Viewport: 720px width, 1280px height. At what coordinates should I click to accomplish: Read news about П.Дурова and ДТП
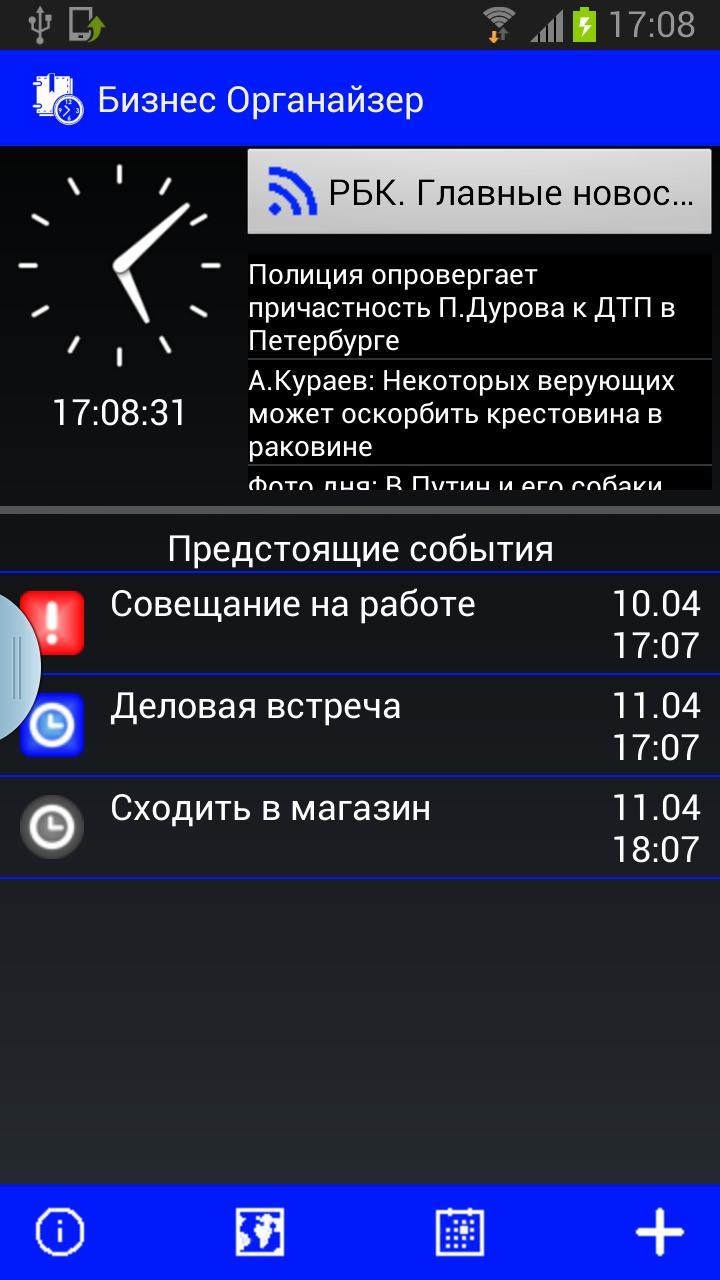click(x=478, y=307)
